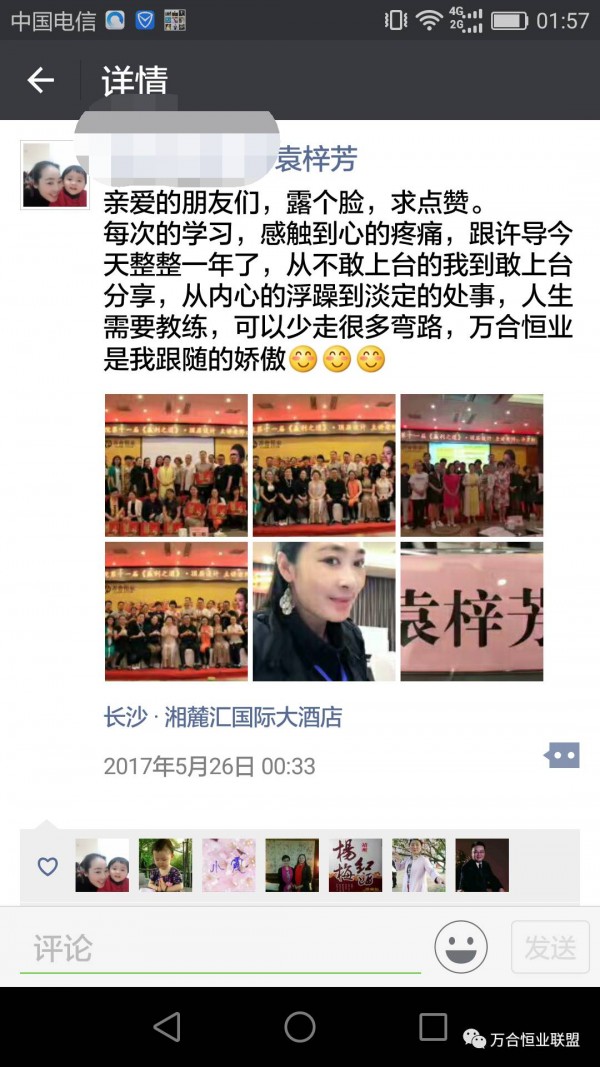600x1067 pixels.
Task: Open the like and comment popup button
Action: tap(562, 755)
